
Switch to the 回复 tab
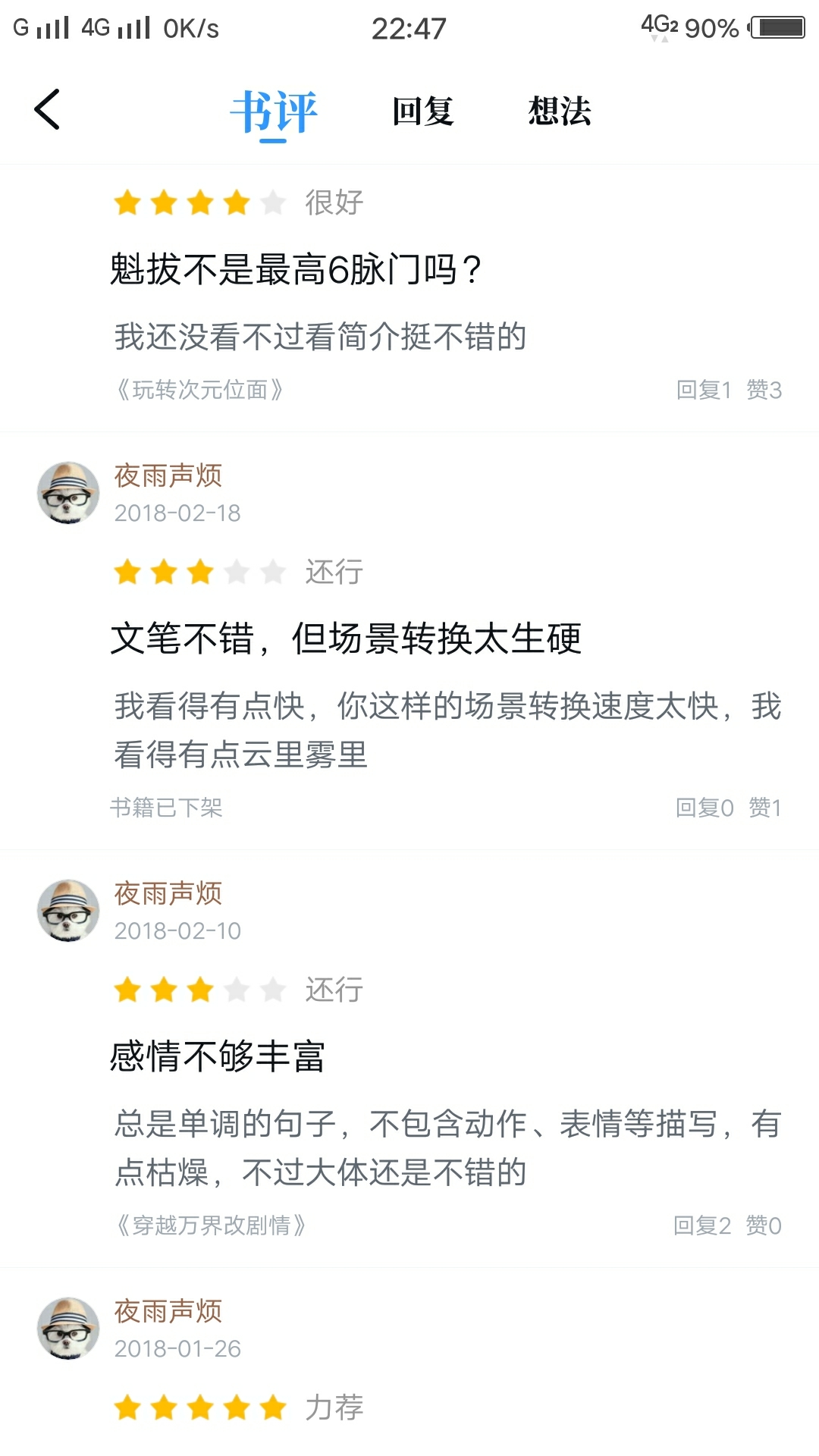(x=422, y=111)
